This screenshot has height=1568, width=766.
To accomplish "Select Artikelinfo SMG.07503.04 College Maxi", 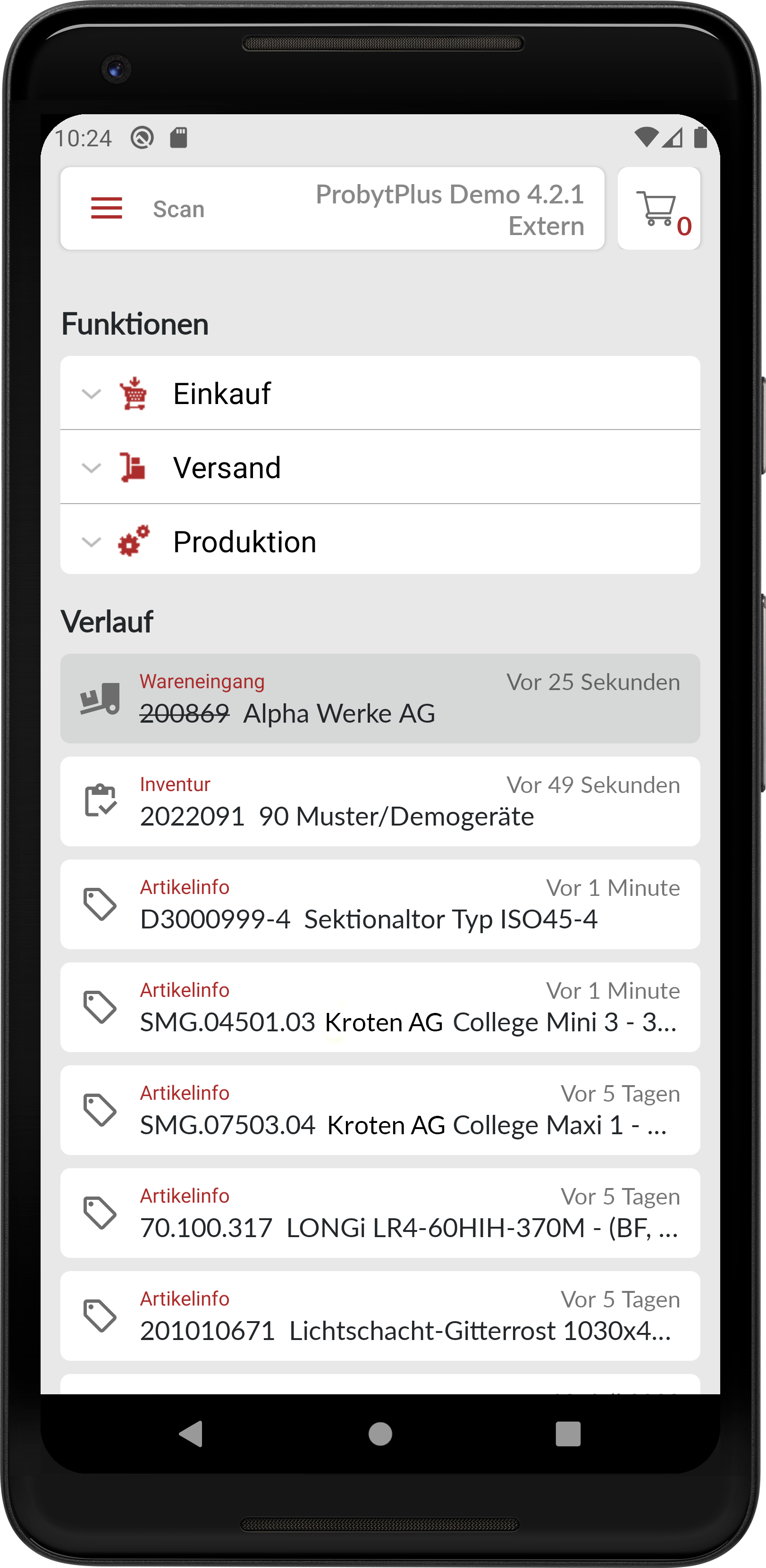I will point(379,1110).
